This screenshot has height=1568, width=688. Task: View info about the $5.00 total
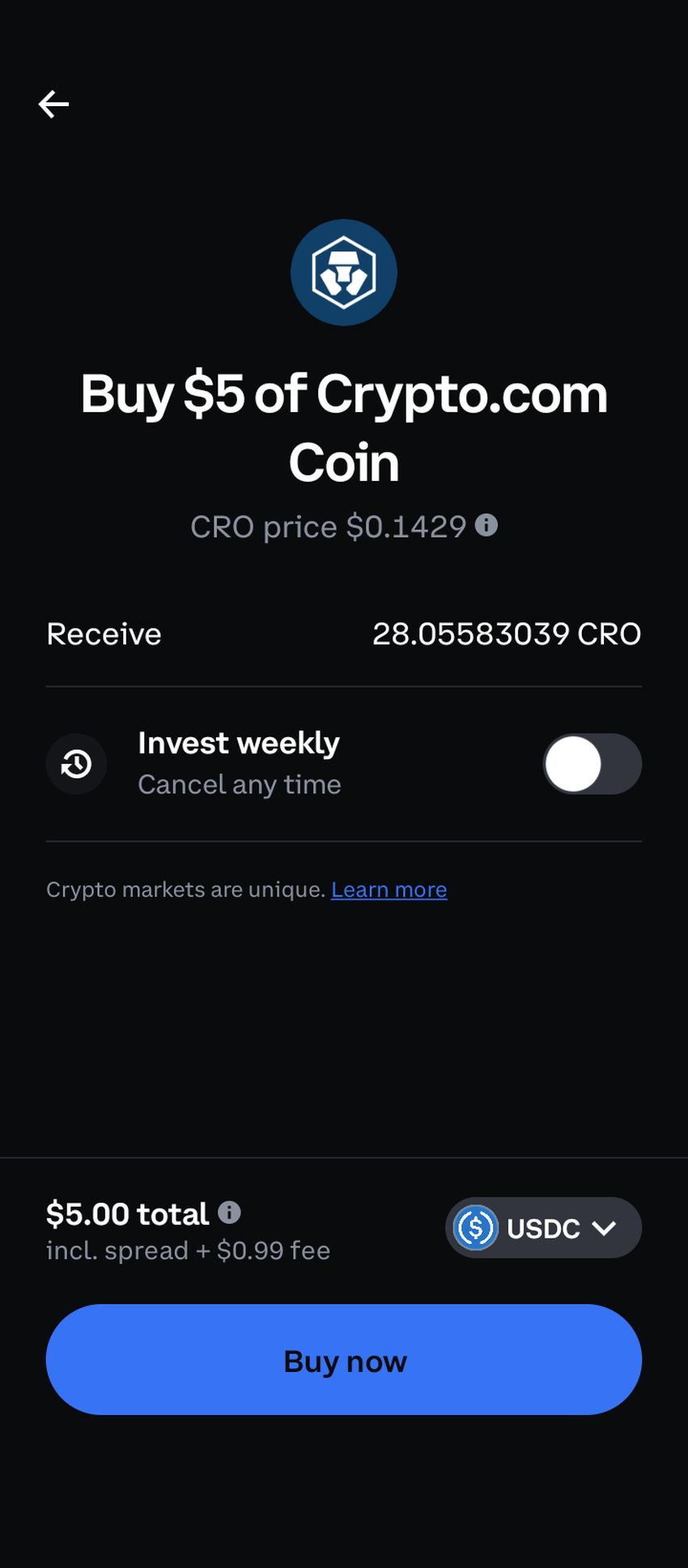(x=230, y=1212)
